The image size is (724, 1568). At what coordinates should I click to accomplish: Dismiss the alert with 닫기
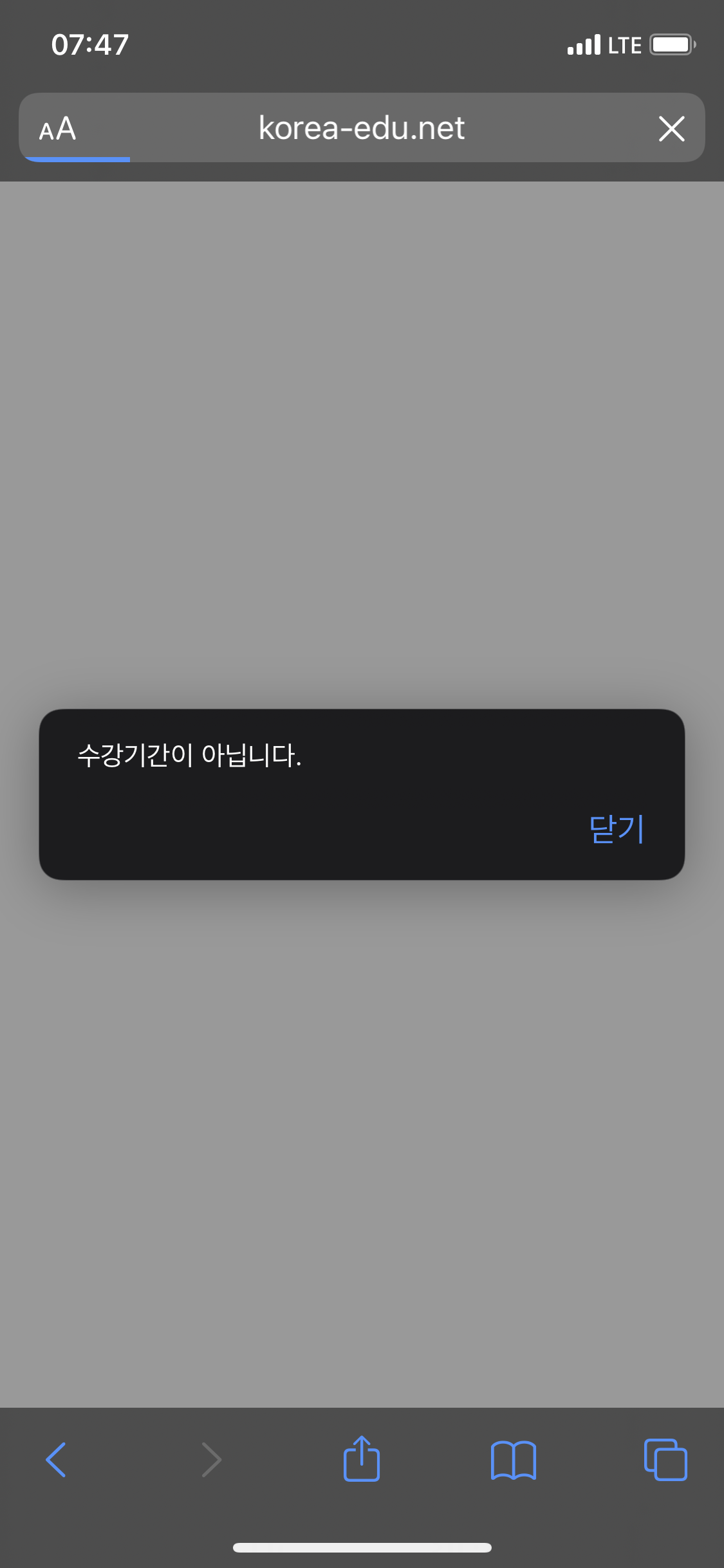coord(617,828)
